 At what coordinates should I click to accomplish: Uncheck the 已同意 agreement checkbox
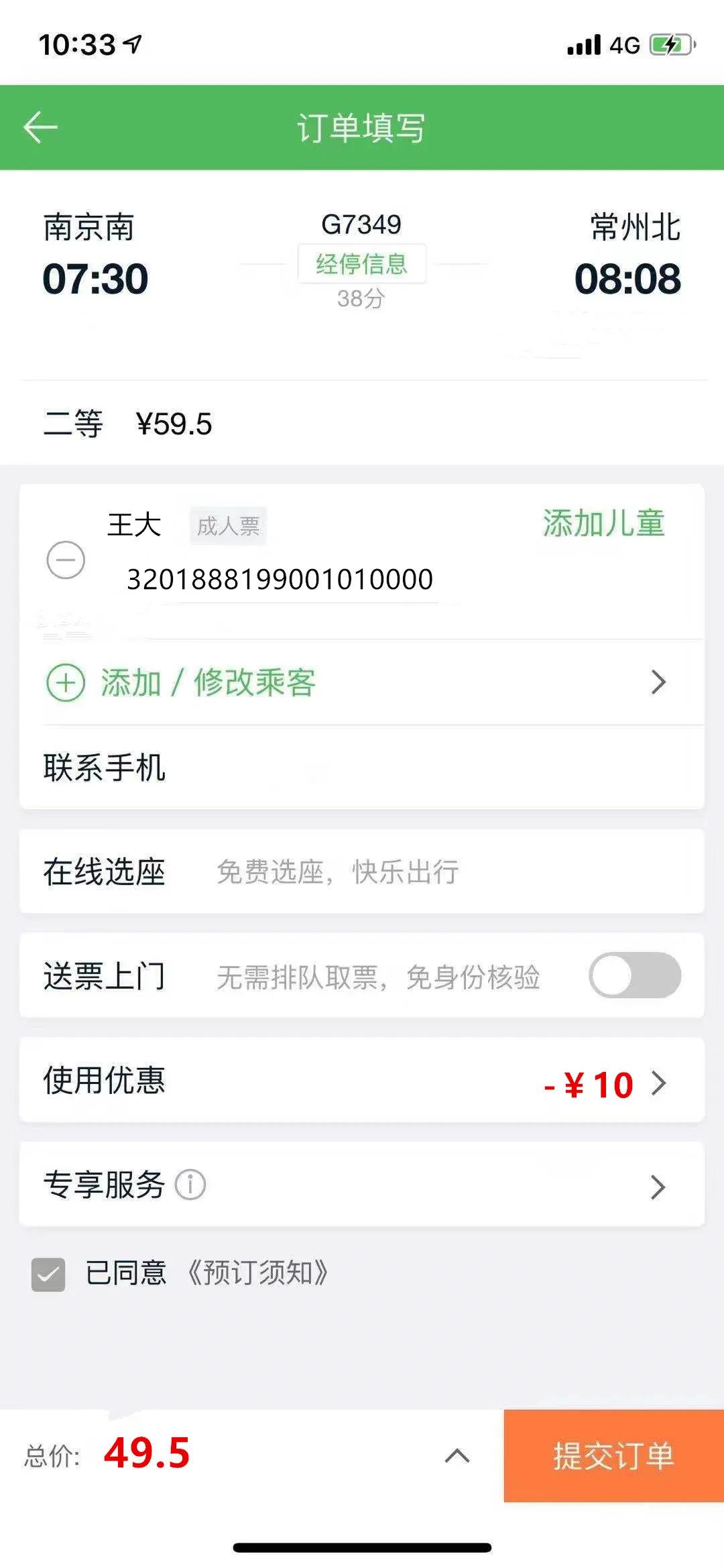pyautogui.click(x=48, y=1272)
